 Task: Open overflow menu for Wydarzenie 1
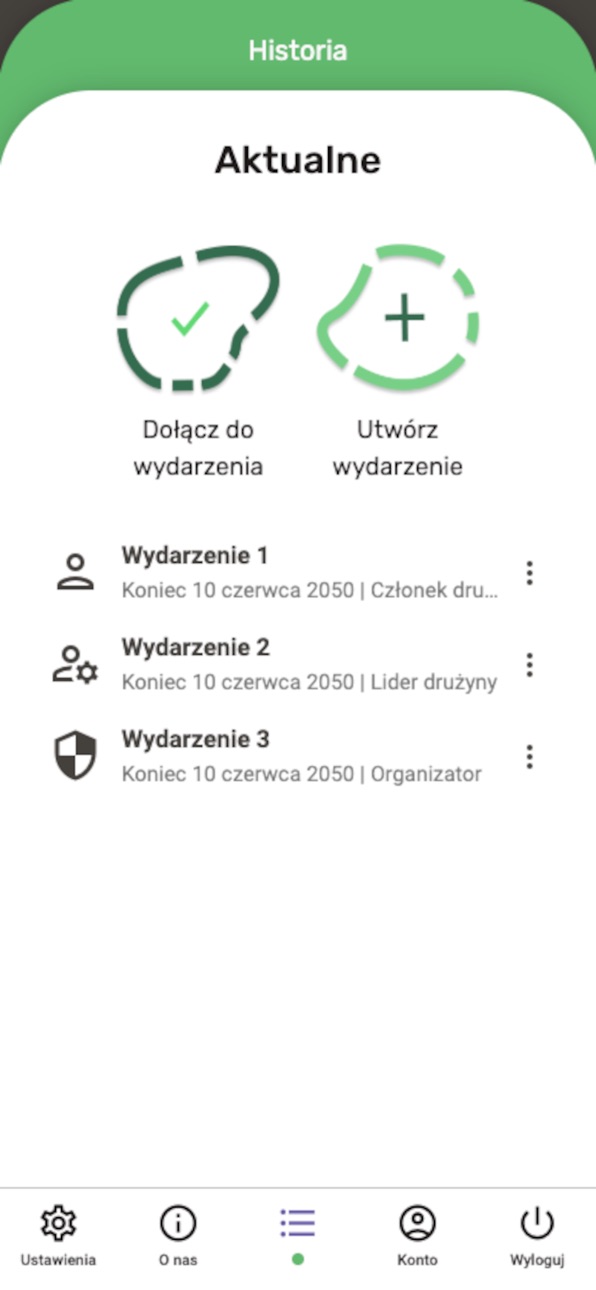[529, 573]
